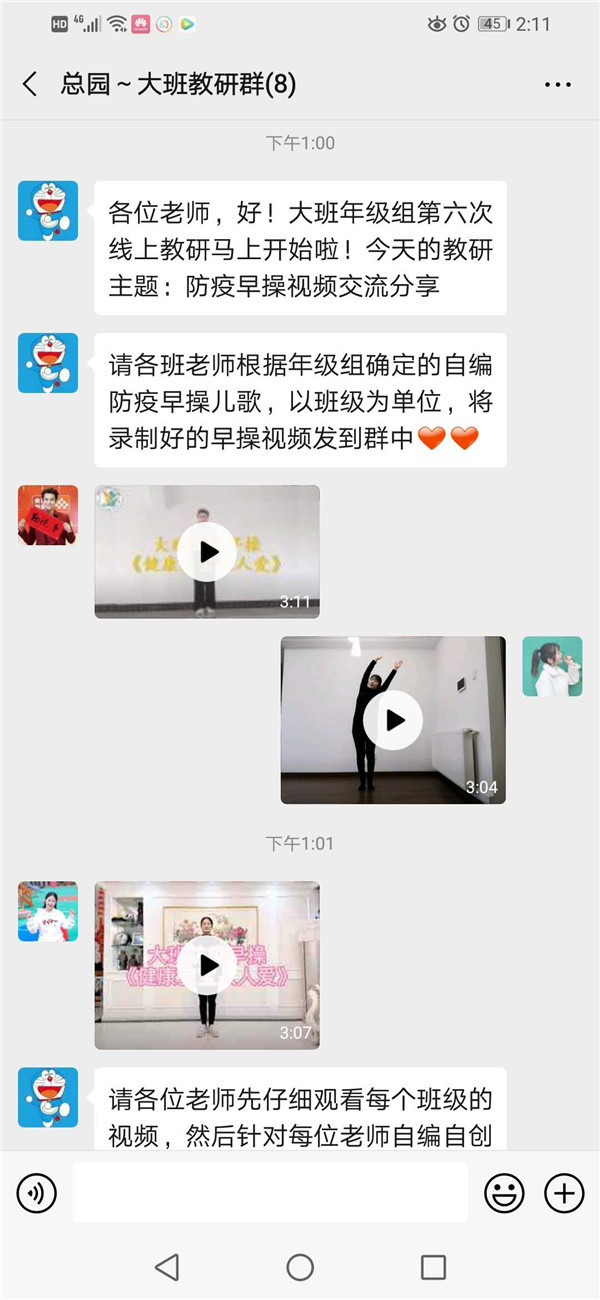This screenshot has width=600, height=1300.
Task: Play the 3:11 morning exercise video
Action: (208, 552)
